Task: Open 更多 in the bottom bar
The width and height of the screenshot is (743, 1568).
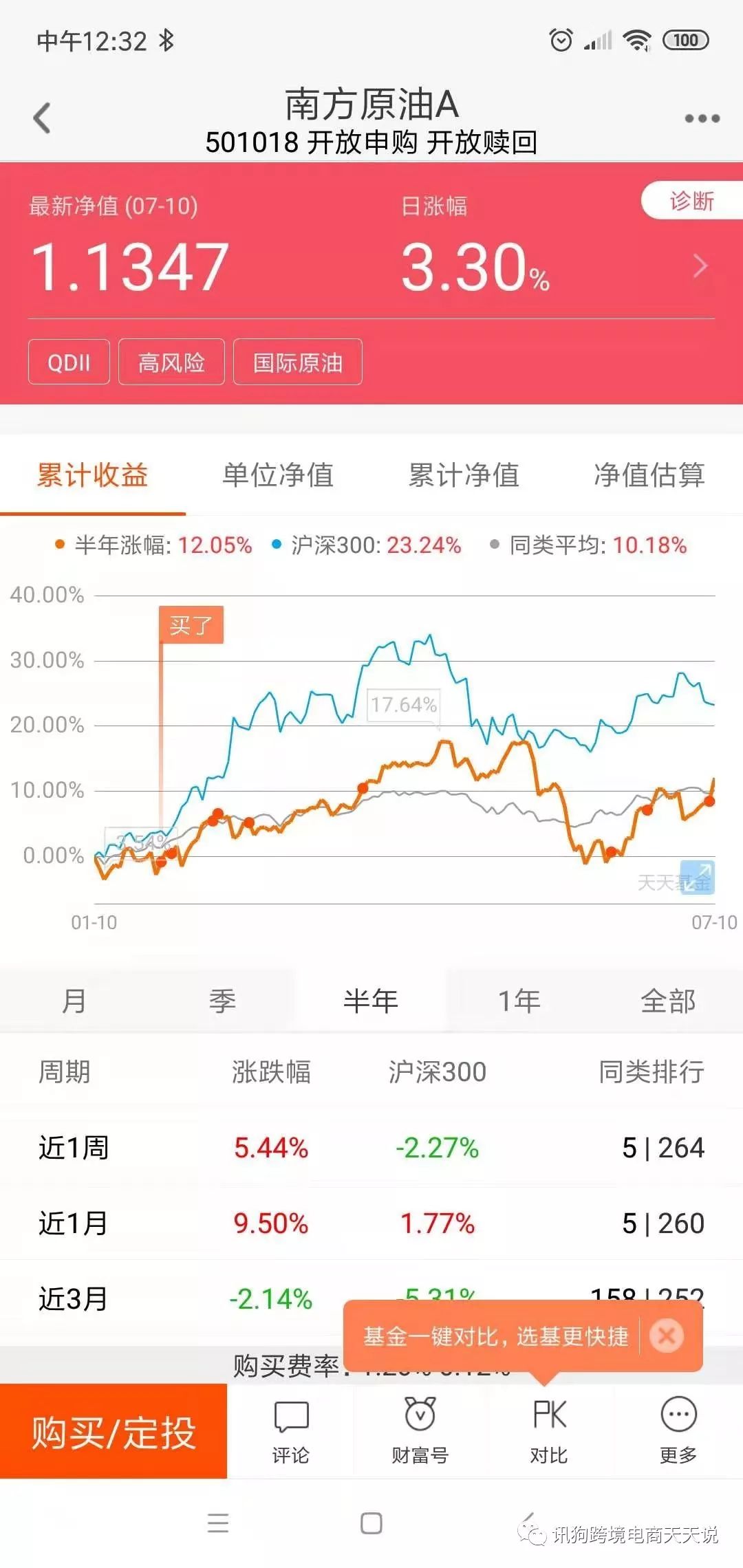Action: (x=678, y=1432)
